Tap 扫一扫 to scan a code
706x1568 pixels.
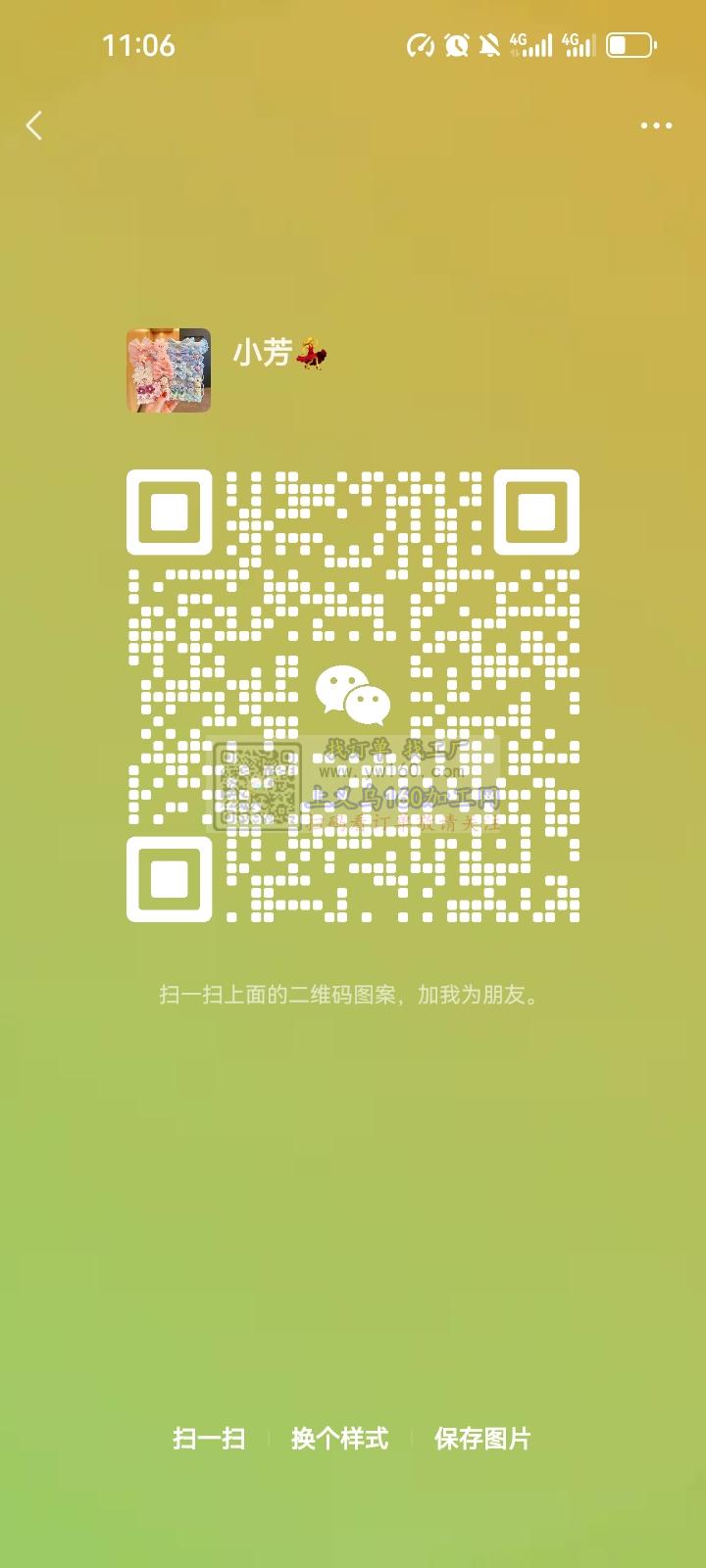click(x=209, y=1438)
